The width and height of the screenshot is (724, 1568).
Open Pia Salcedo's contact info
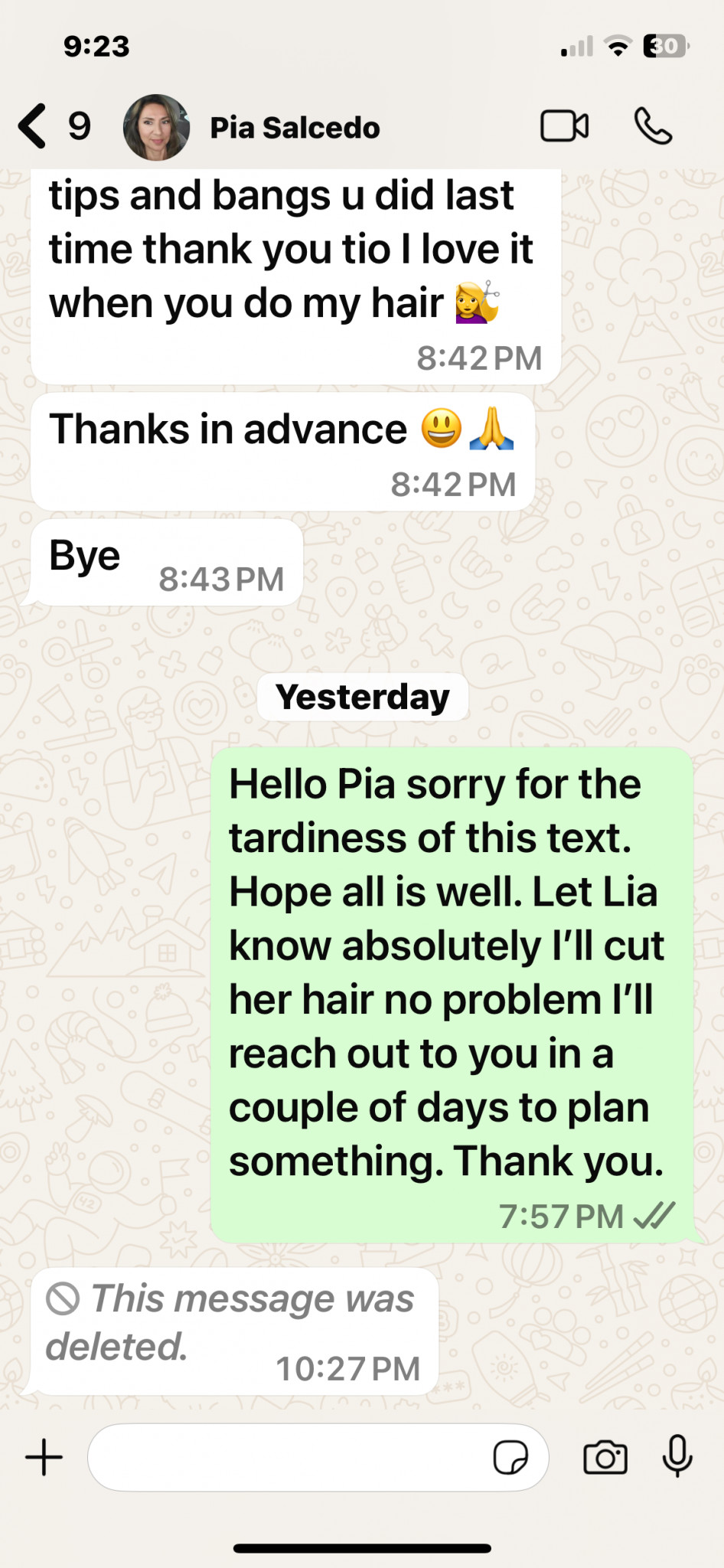tap(295, 128)
